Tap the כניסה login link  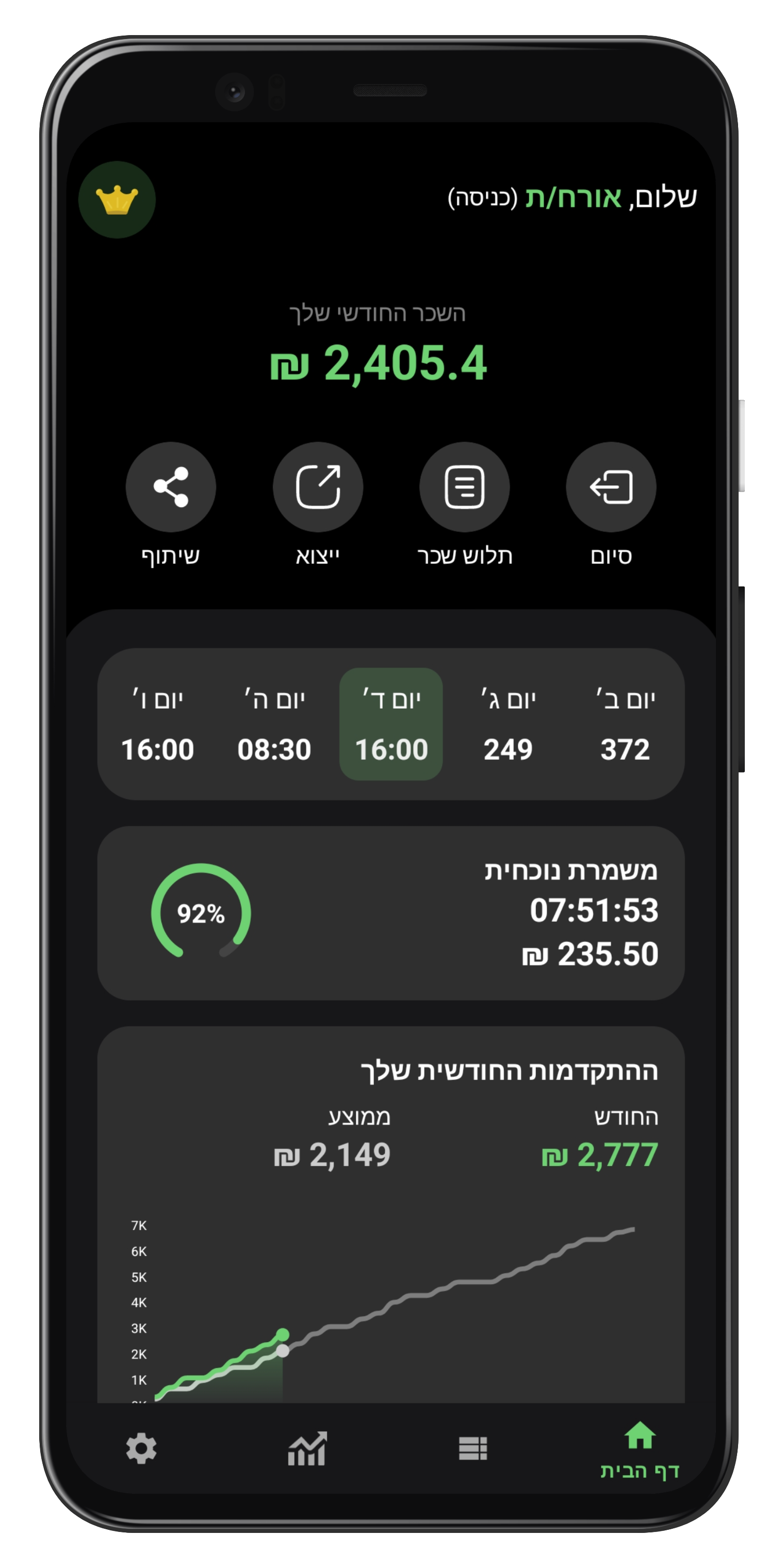(x=483, y=198)
